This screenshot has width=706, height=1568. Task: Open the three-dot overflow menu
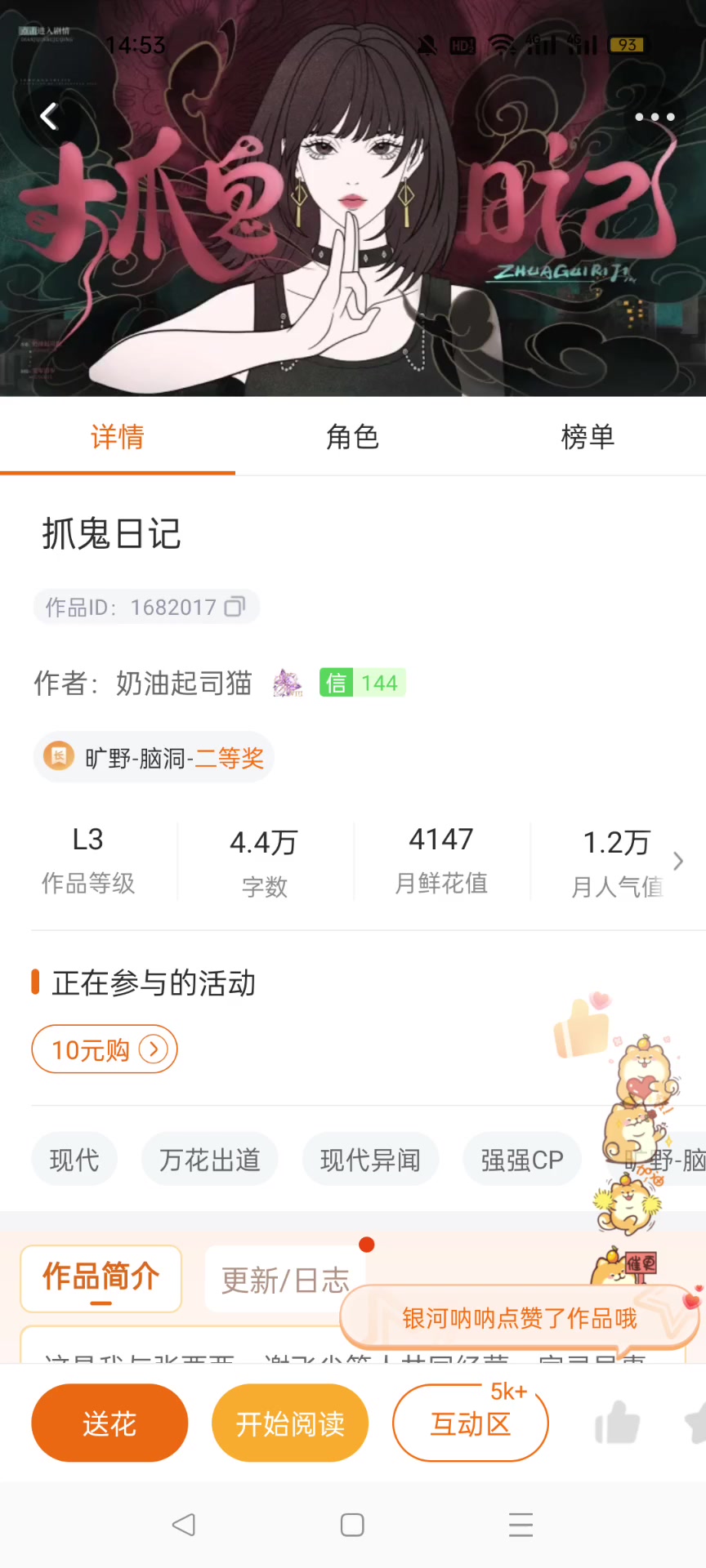coord(655,117)
